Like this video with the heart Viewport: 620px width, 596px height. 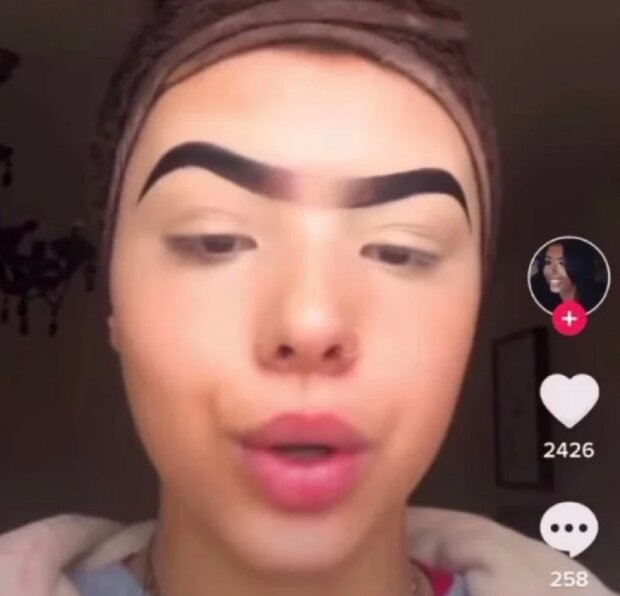tap(569, 400)
